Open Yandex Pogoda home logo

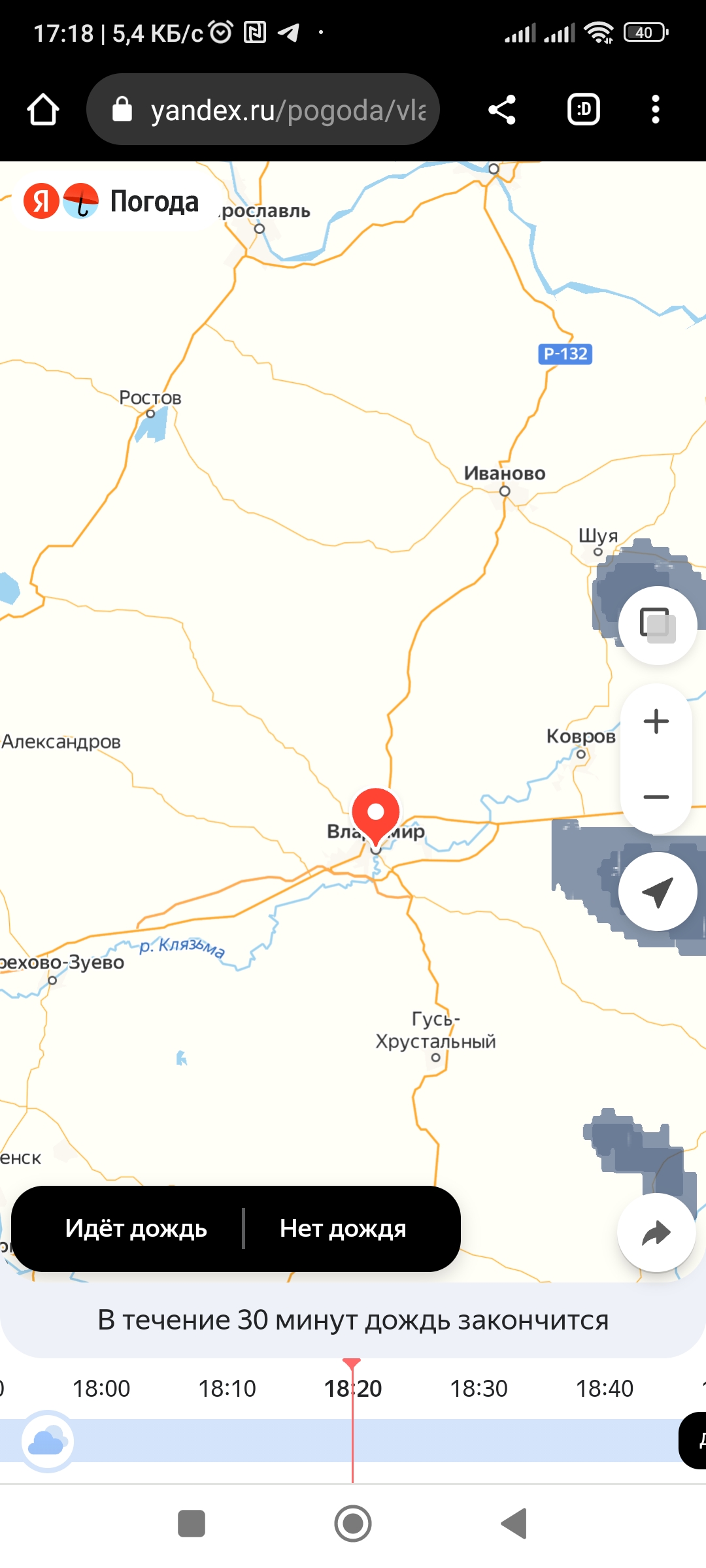point(111,201)
